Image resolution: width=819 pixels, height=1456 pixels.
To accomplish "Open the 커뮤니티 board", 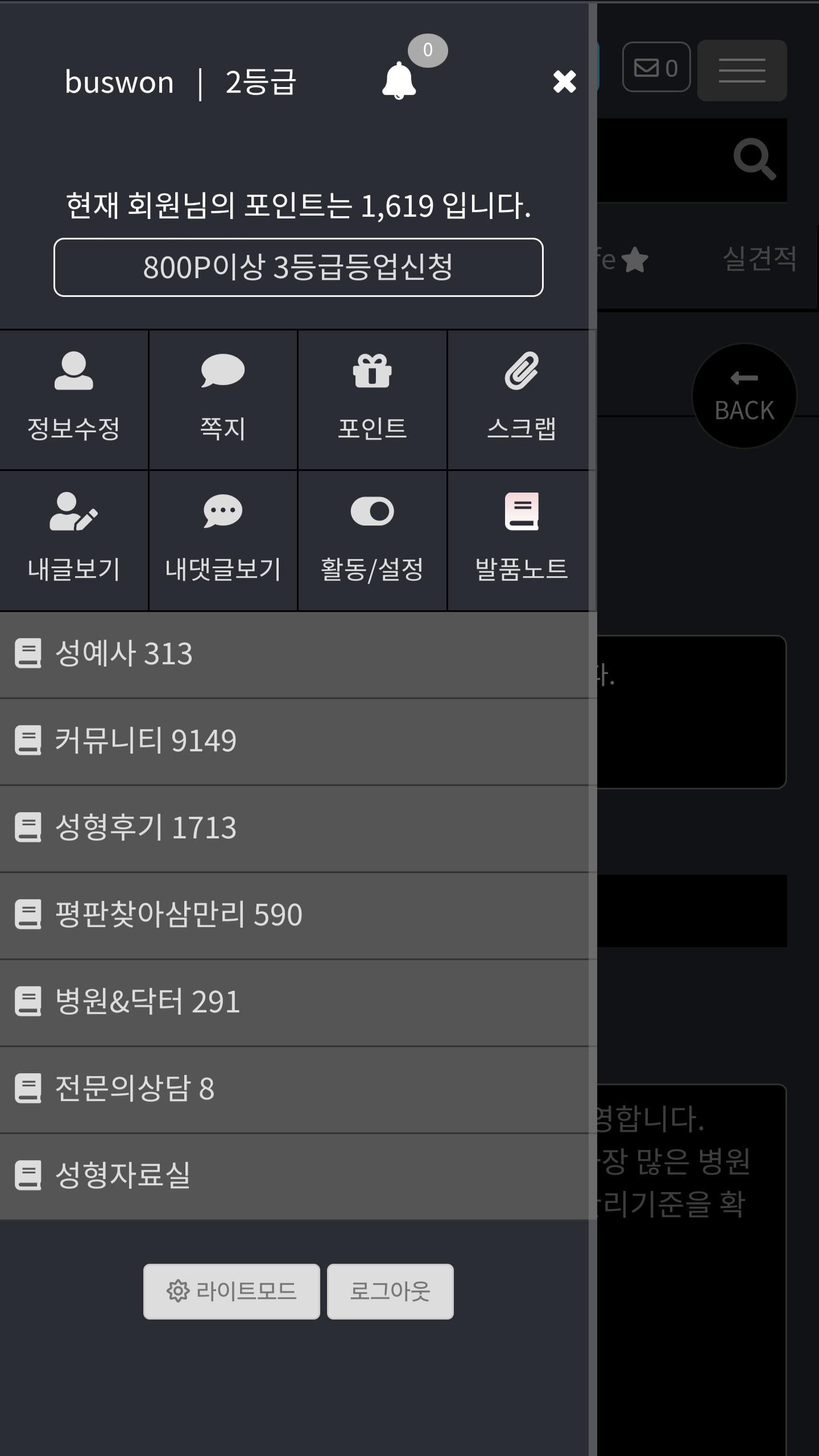I will click(295, 742).
